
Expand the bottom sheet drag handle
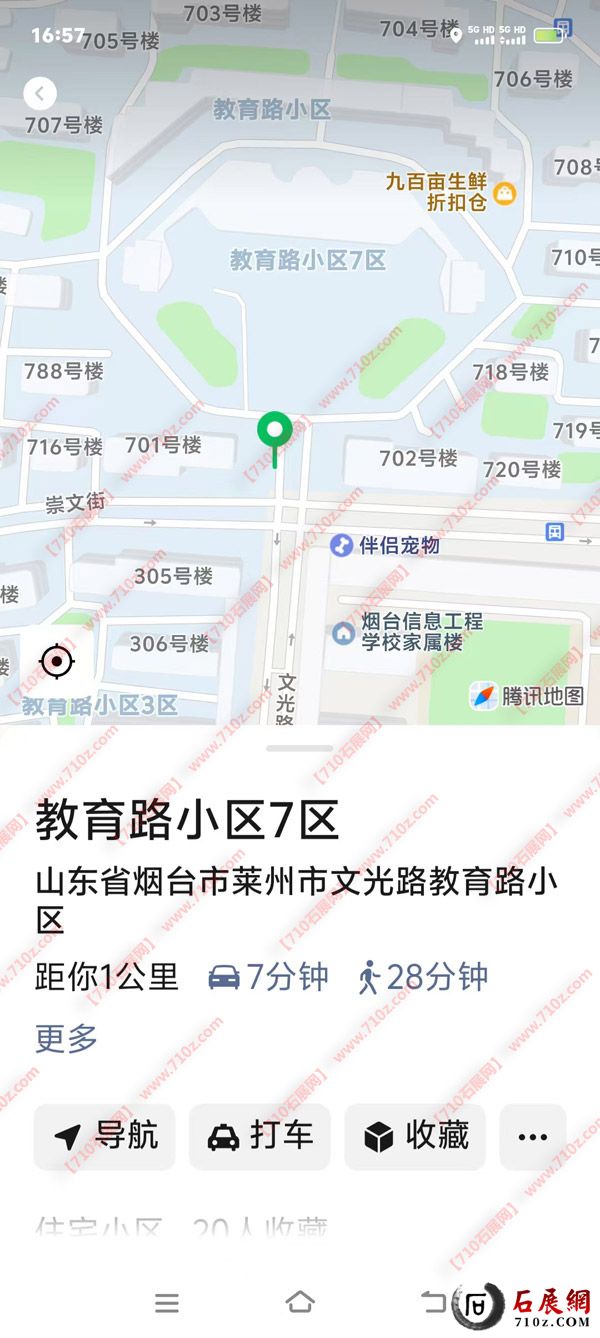(x=300, y=748)
